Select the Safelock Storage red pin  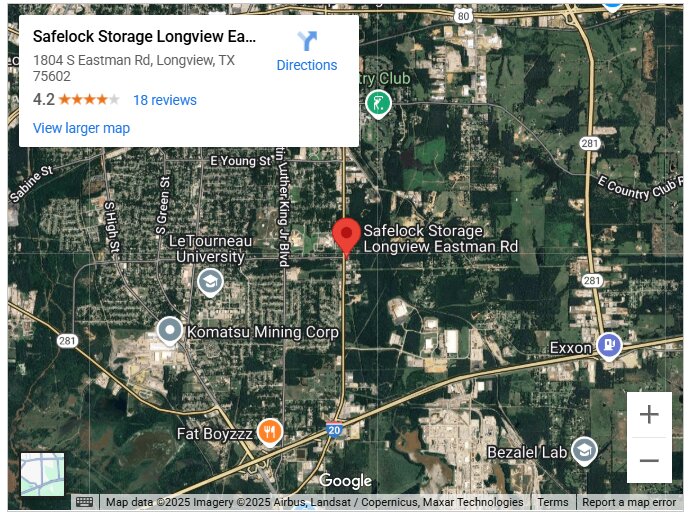[x=346, y=236]
